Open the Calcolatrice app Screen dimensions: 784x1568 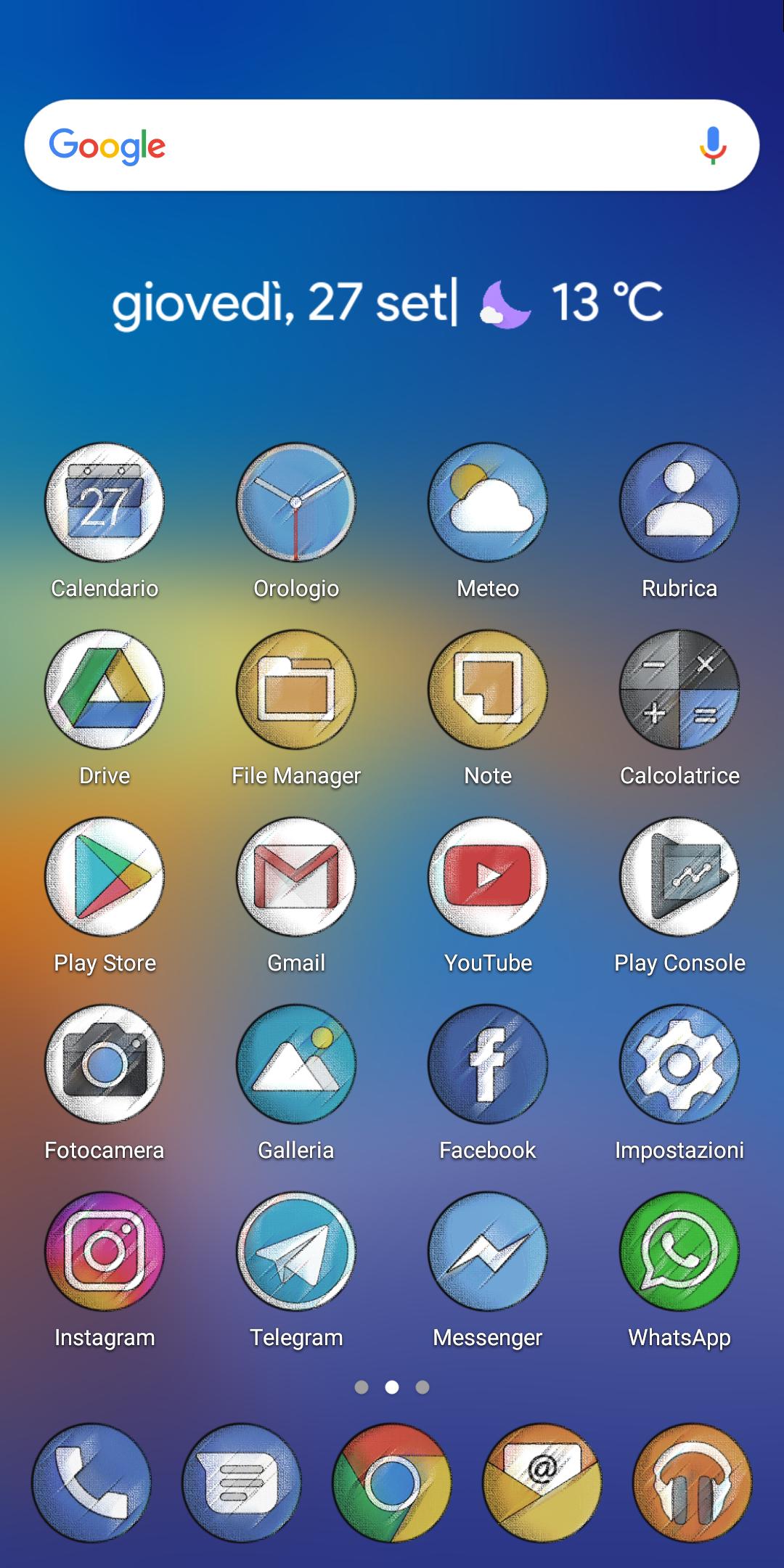pyautogui.click(x=679, y=690)
